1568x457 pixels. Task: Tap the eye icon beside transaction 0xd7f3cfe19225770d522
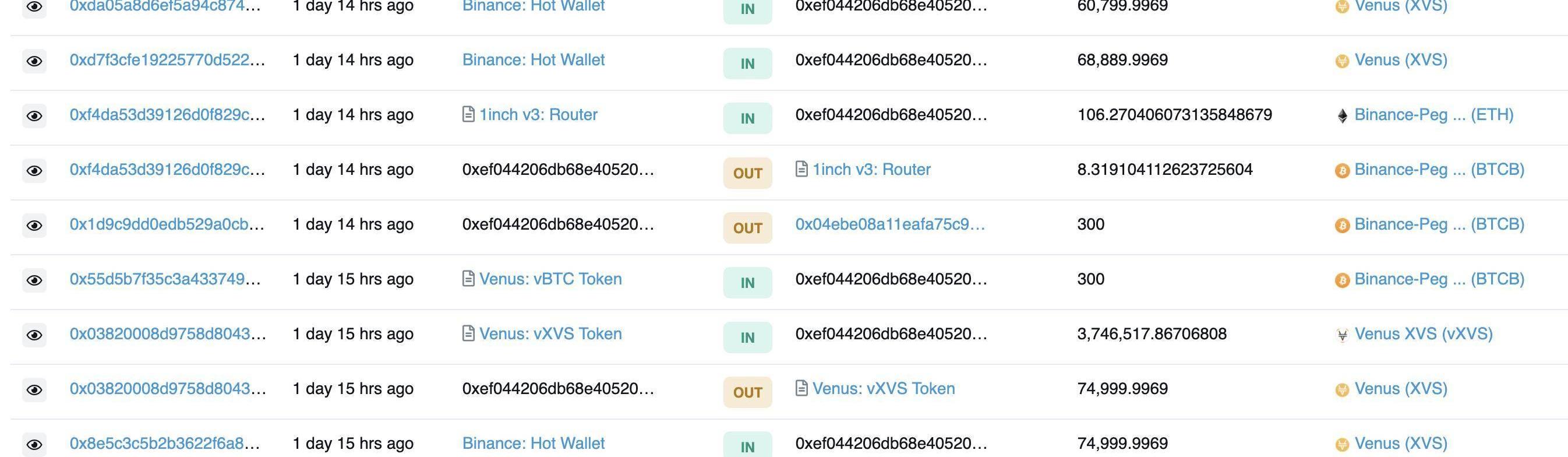coord(35,61)
